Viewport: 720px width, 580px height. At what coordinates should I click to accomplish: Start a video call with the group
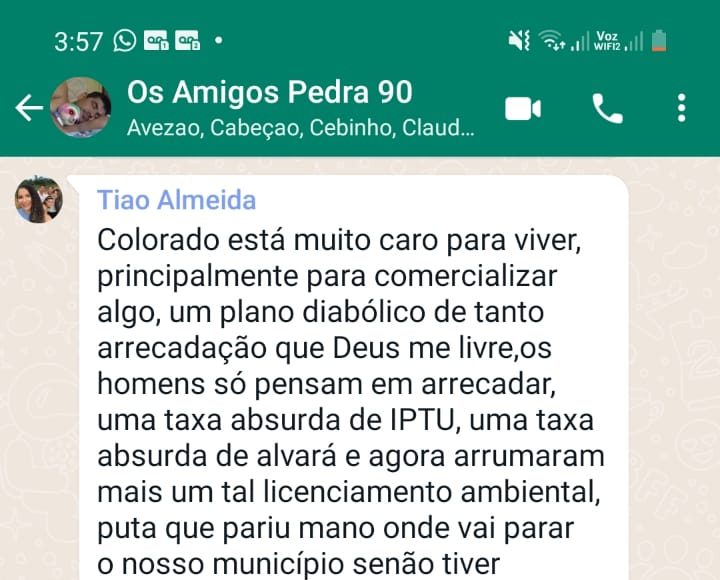pyautogui.click(x=522, y=108)
